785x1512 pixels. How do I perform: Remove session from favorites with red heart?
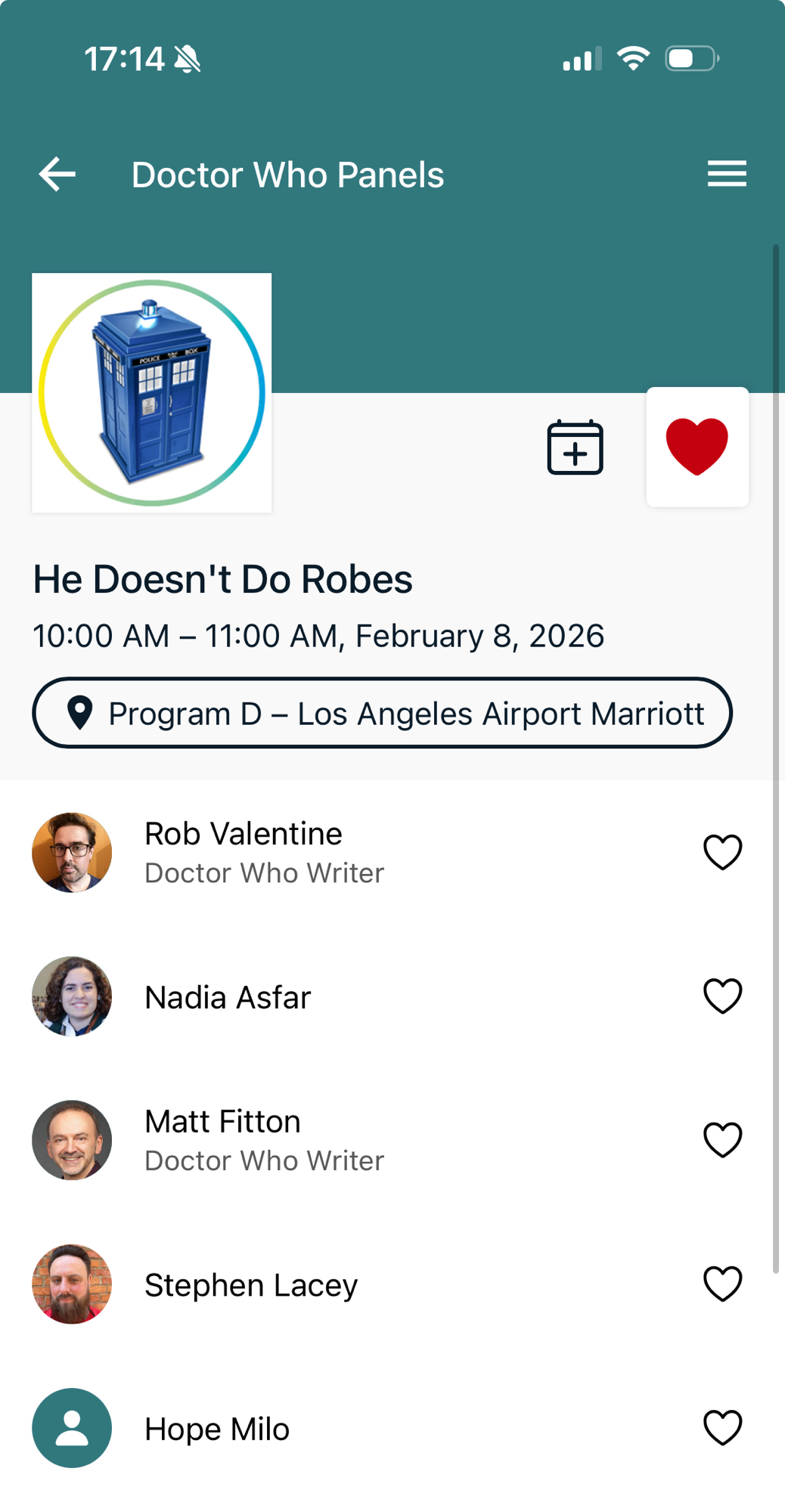pos(697,447)
